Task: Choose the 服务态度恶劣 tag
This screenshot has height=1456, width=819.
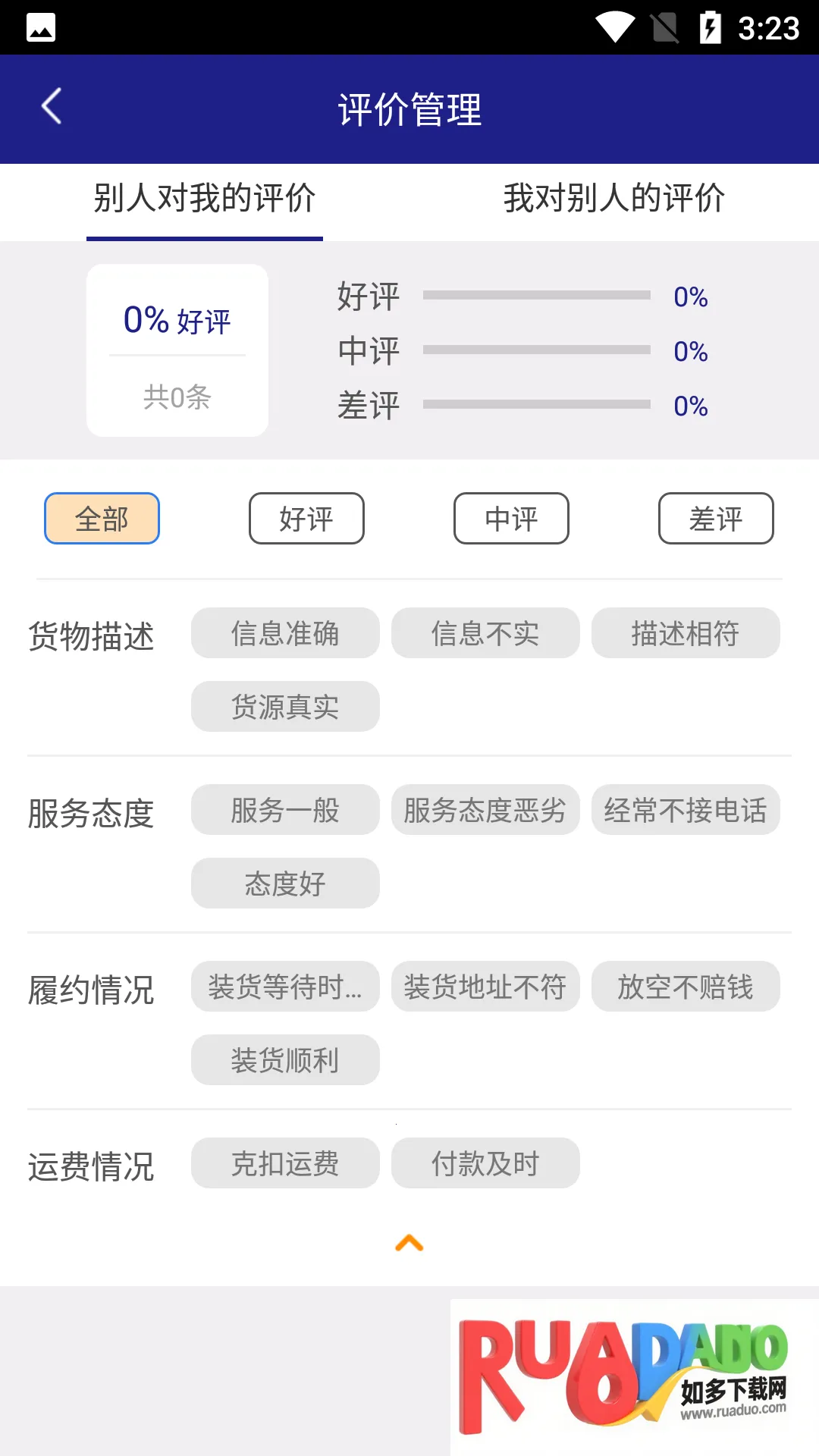Action: 485,810
